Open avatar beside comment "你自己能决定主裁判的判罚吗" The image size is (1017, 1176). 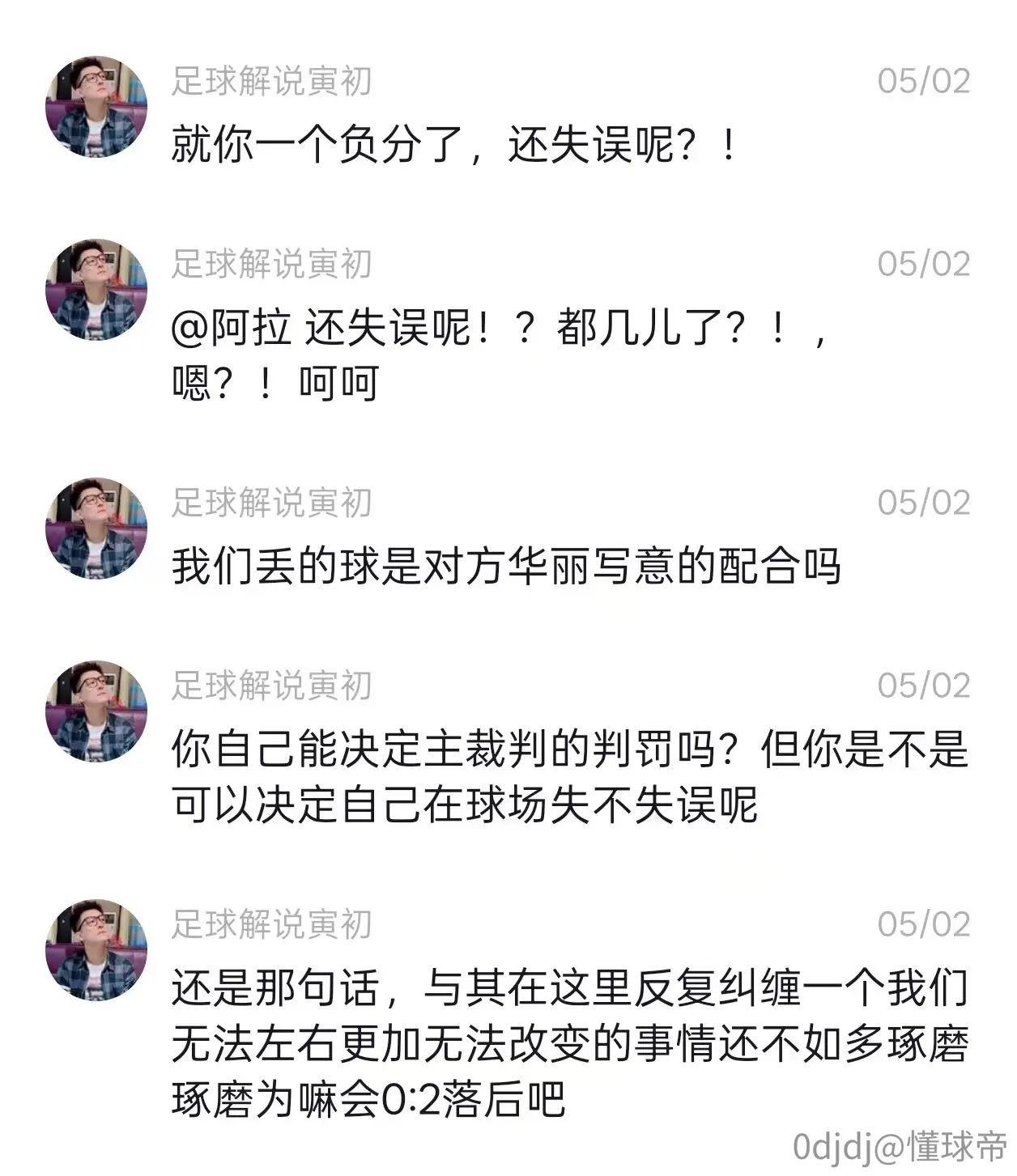click(x=96, y=711)
